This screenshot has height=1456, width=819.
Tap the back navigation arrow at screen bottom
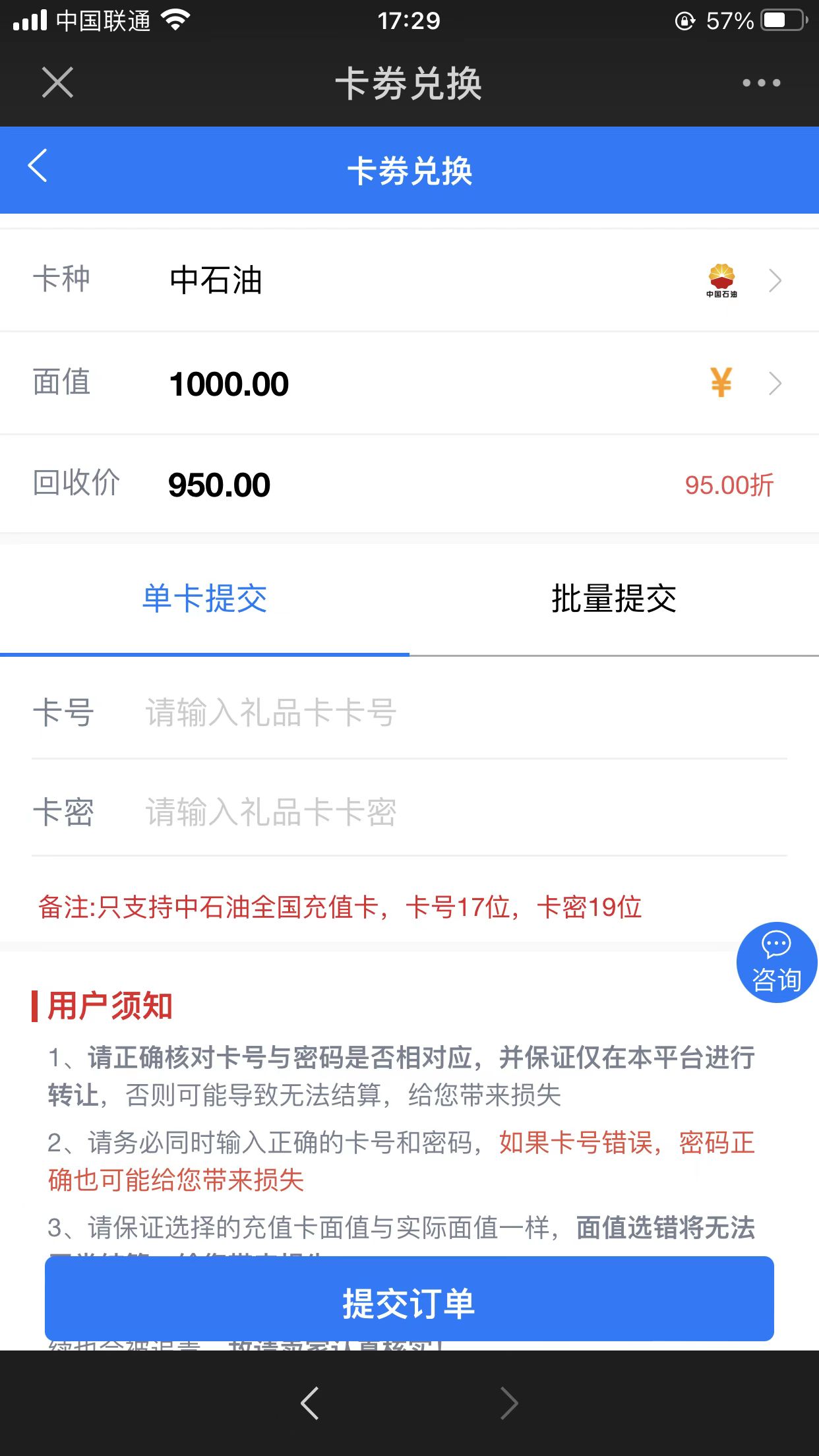[x=310, y=1403]
